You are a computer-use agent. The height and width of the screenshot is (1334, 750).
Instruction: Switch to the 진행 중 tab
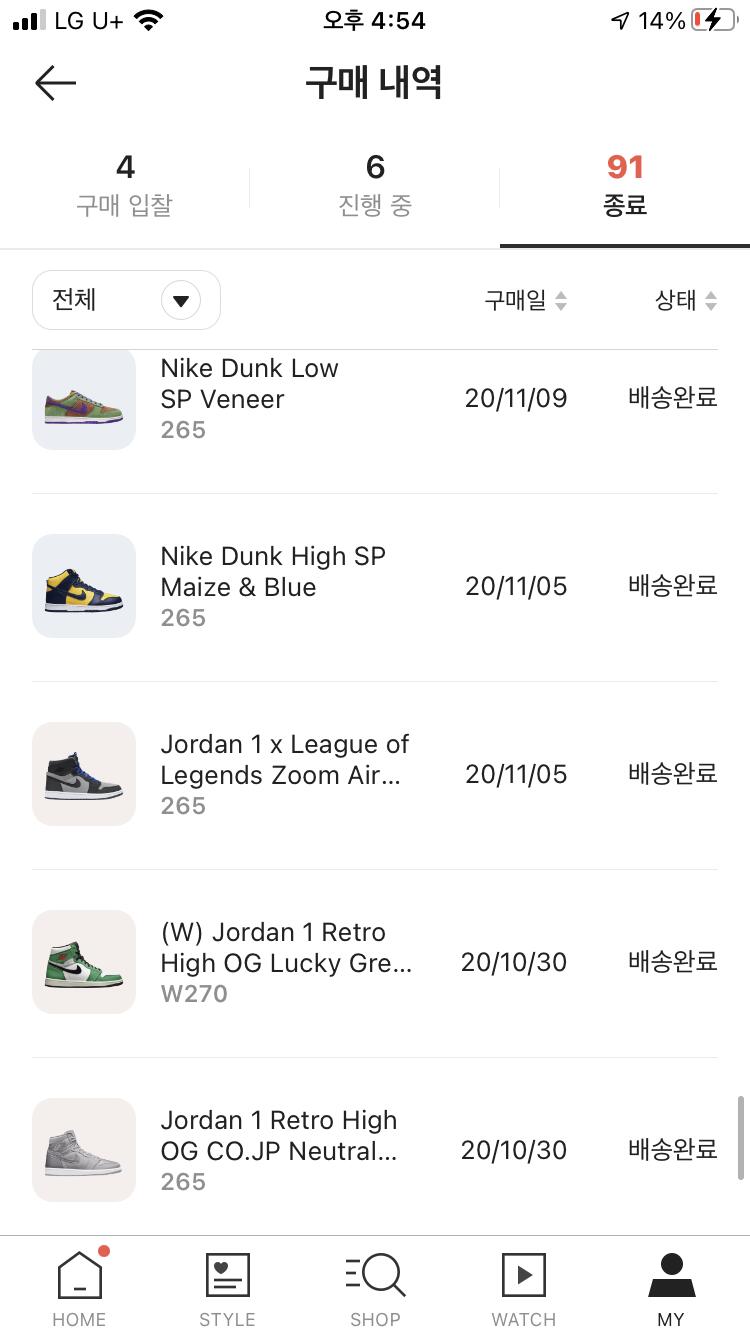click(x=375, y=186)
